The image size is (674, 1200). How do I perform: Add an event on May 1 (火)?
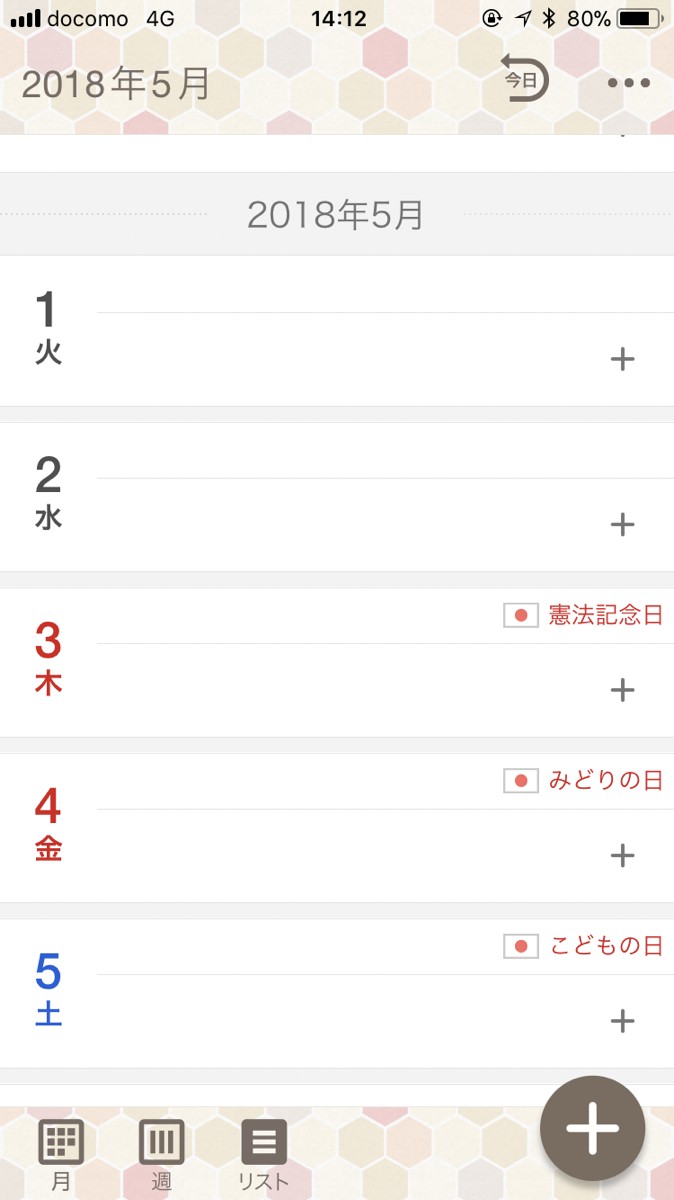tap(622, 359)
